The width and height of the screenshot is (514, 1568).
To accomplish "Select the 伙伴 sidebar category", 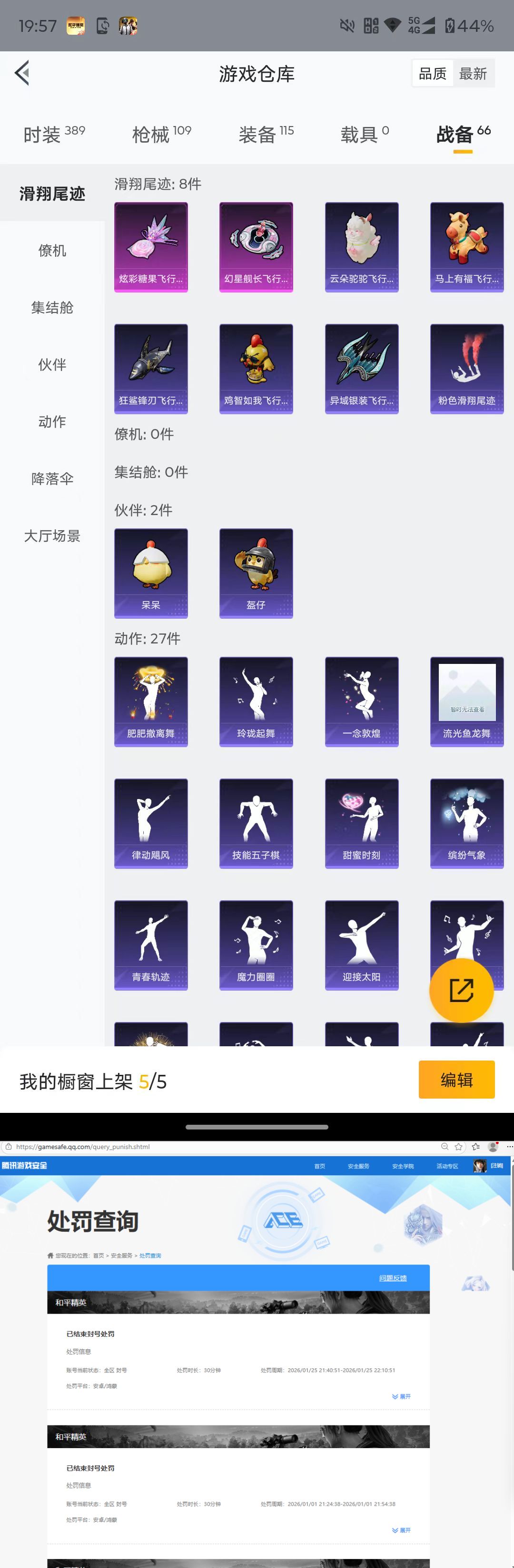I will pyautogui.click(x=52, y=365).
